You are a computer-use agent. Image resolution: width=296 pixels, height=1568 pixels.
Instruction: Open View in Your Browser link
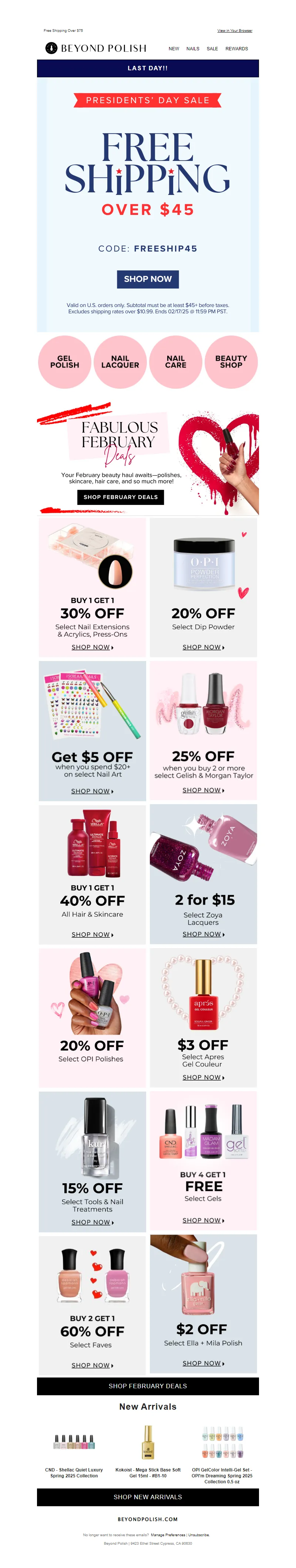coord(235,30)
